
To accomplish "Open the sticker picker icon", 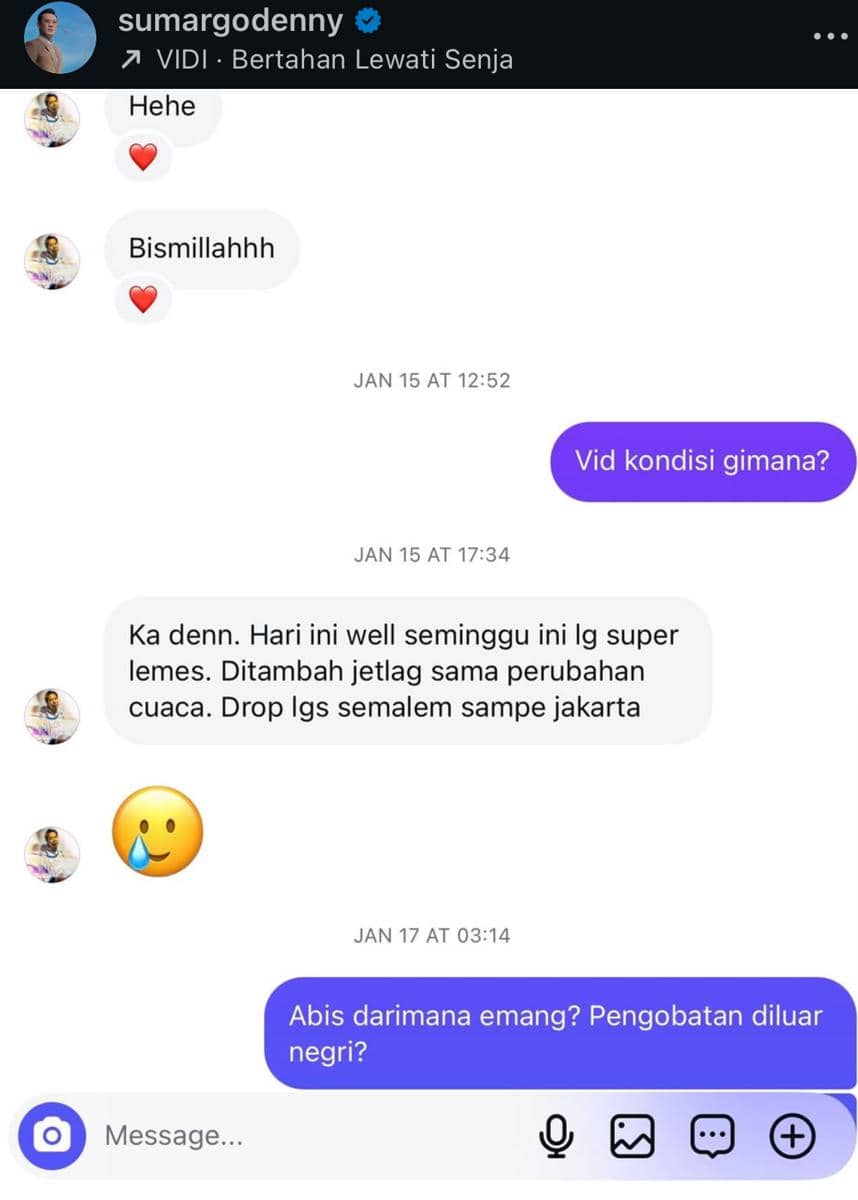I will coord(710,1135).
